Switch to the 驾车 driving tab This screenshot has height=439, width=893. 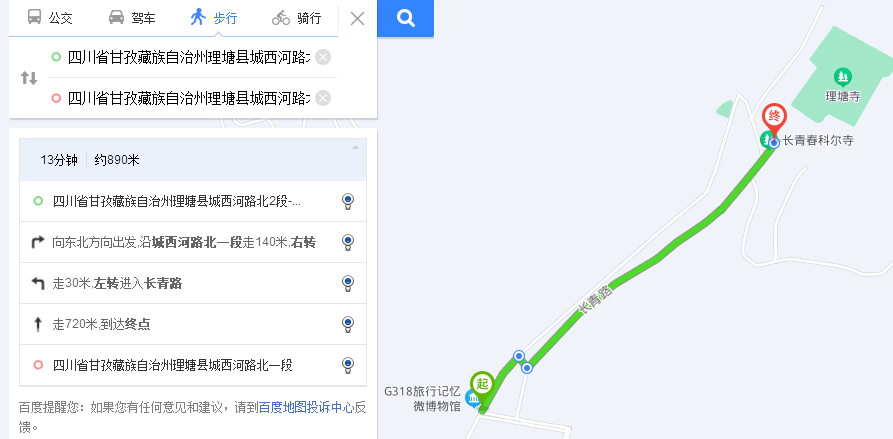point(131,18)
